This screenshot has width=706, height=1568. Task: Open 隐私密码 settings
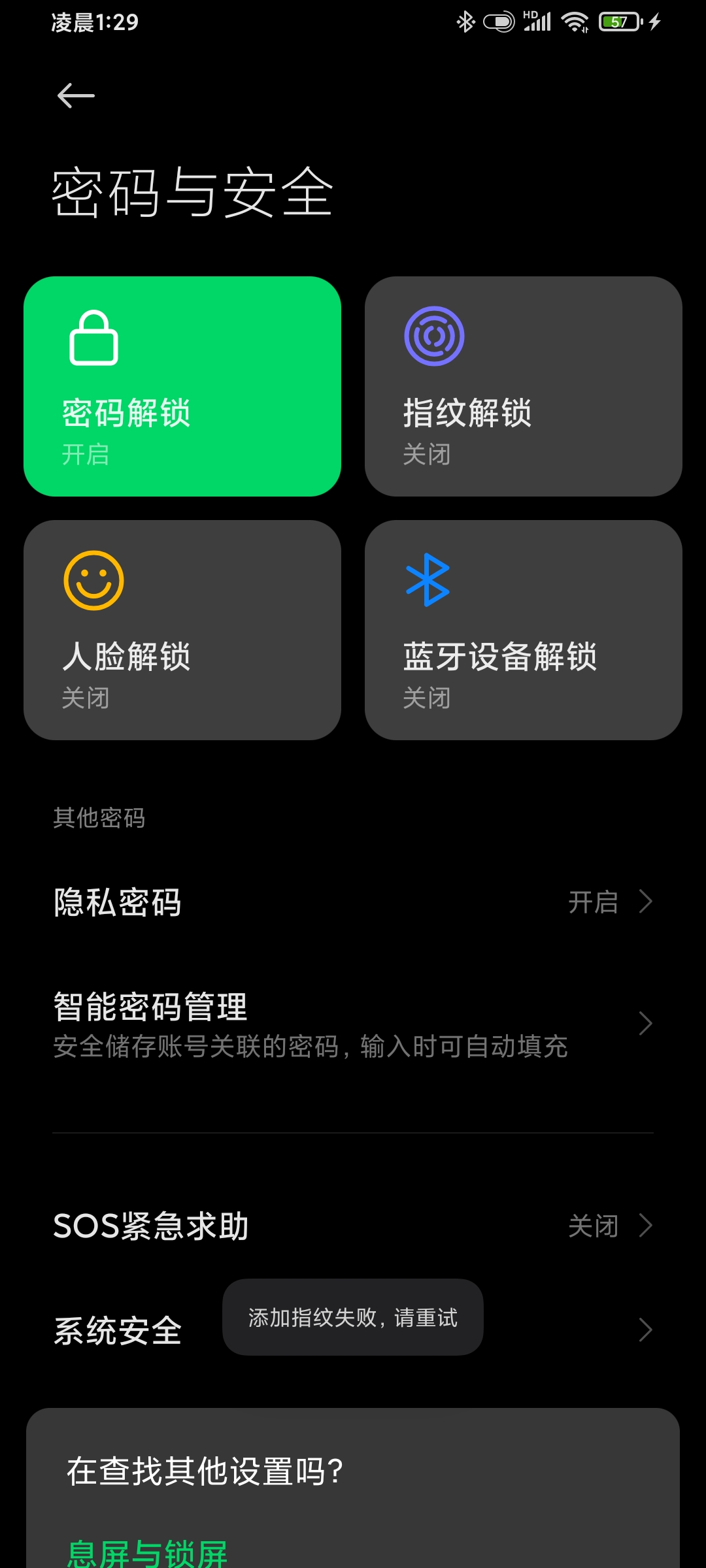[x=353, y=902]
